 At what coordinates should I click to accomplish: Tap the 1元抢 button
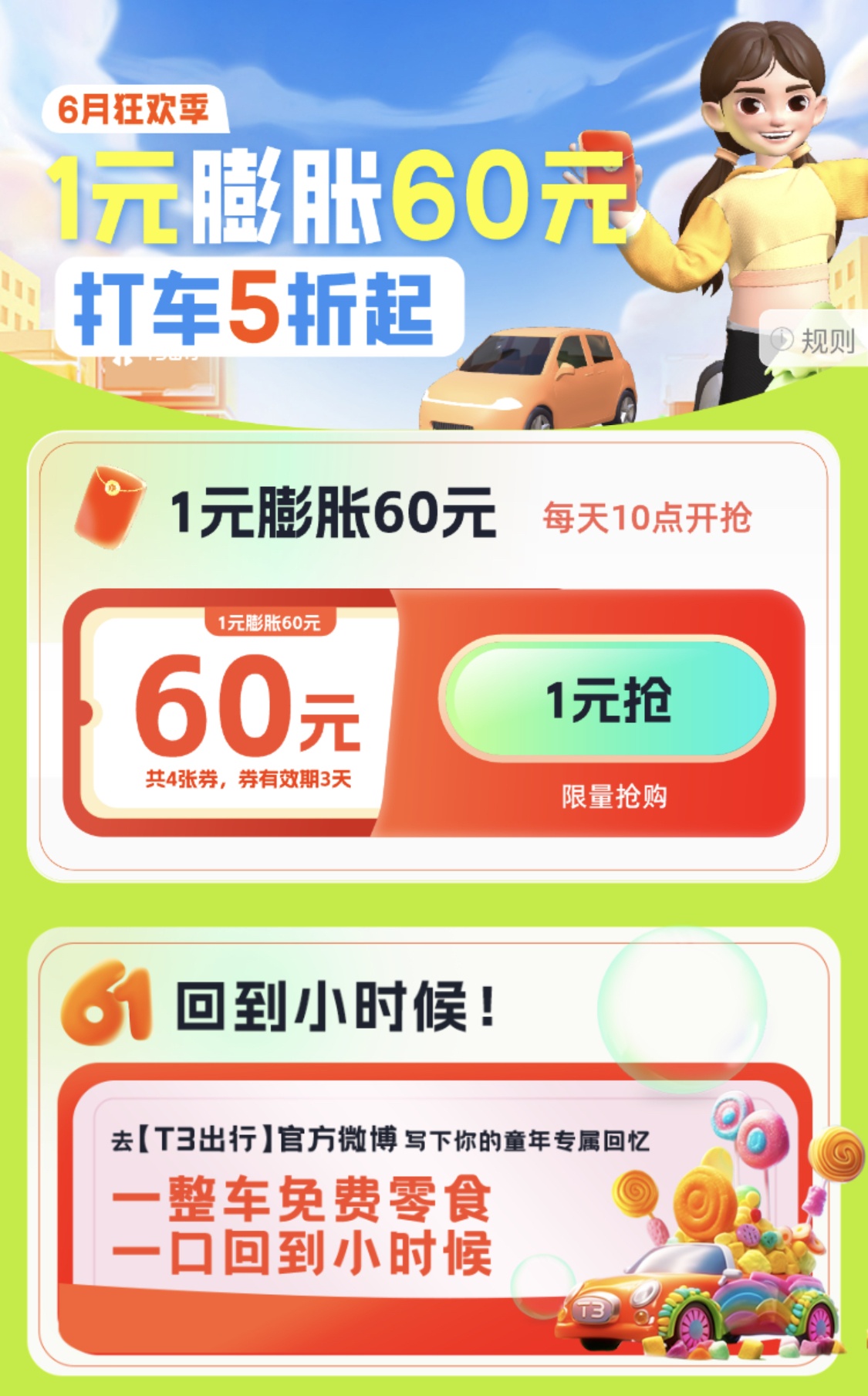tap(607, 699)
